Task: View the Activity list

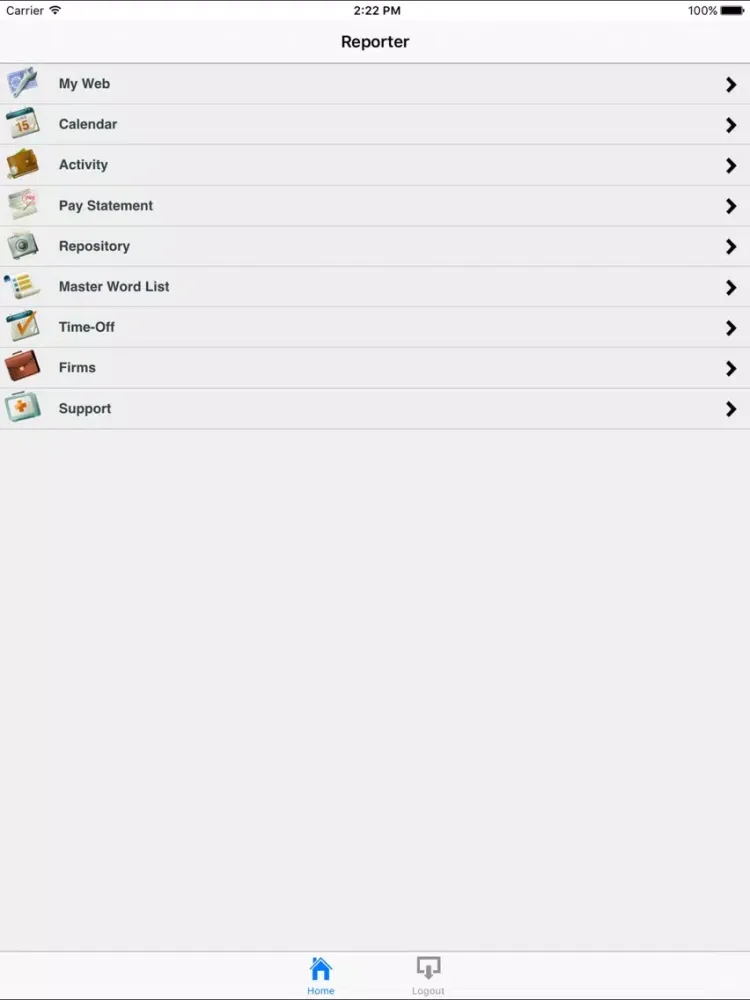Action: tap(375, 165)
